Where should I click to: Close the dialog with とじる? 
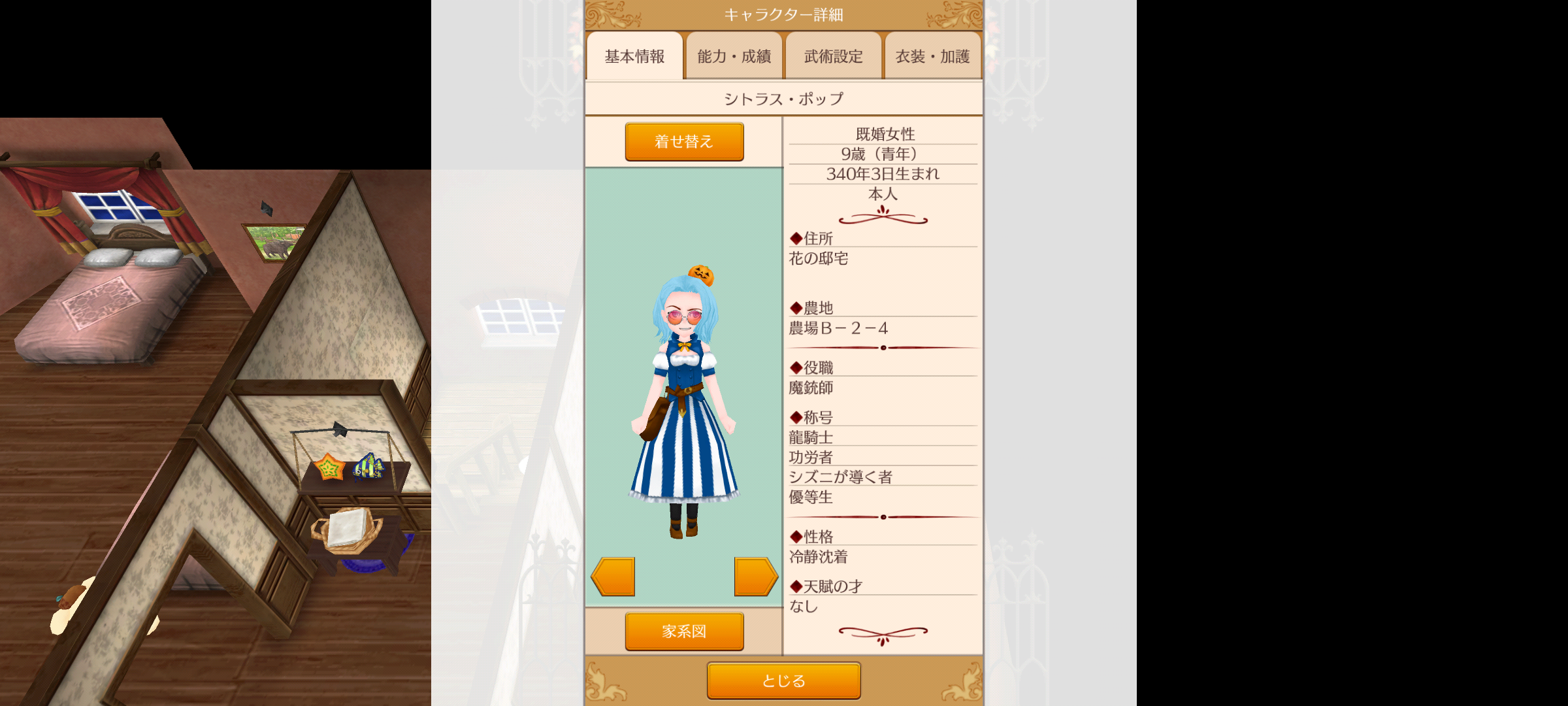coord(783,681)
